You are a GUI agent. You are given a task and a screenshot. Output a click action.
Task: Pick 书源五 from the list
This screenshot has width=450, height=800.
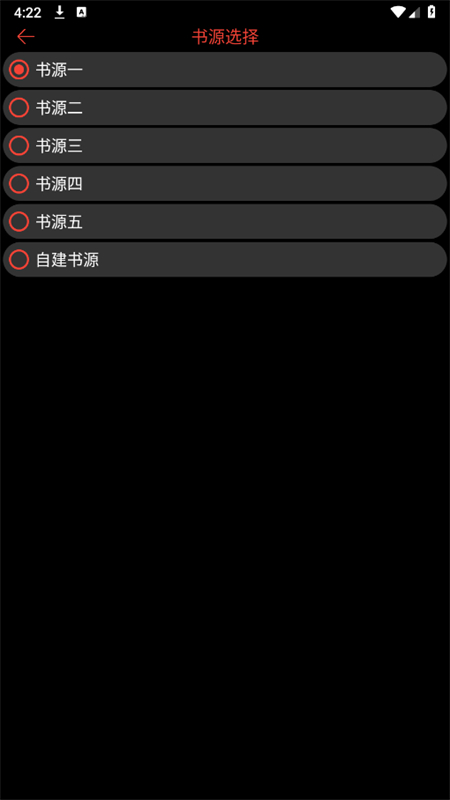(x=225, y=221)
